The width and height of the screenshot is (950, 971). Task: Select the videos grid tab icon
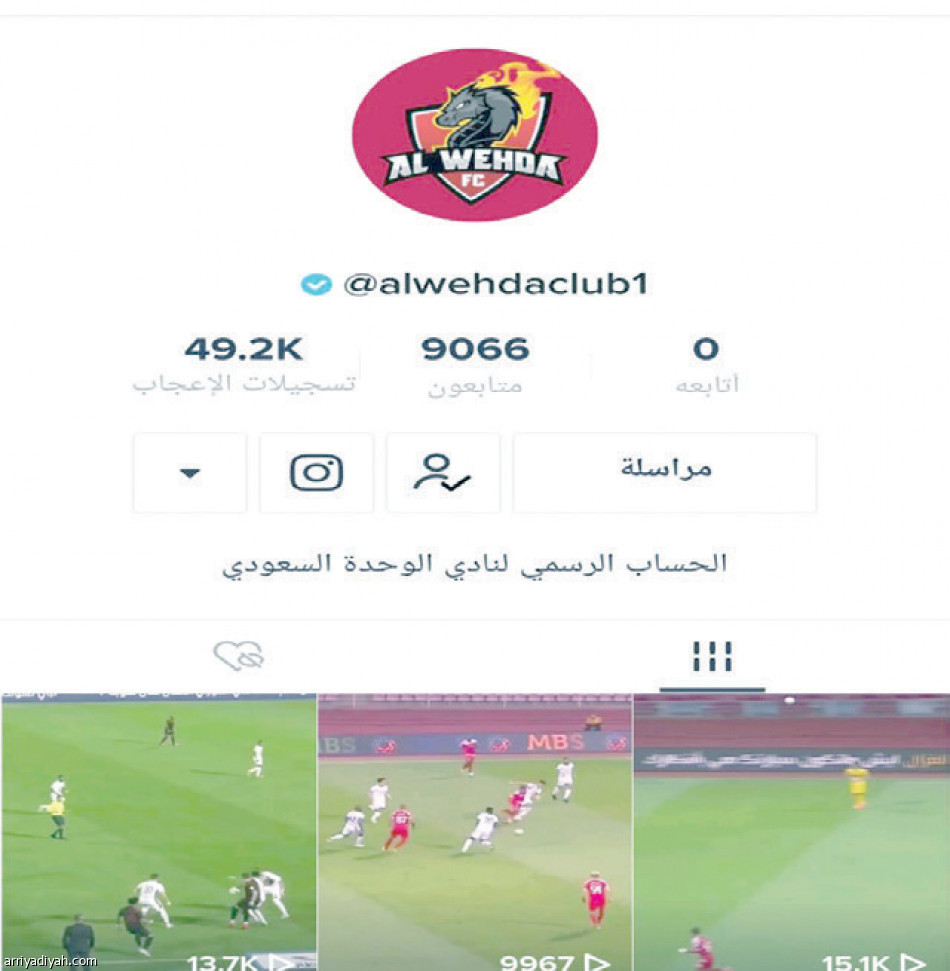712,656
